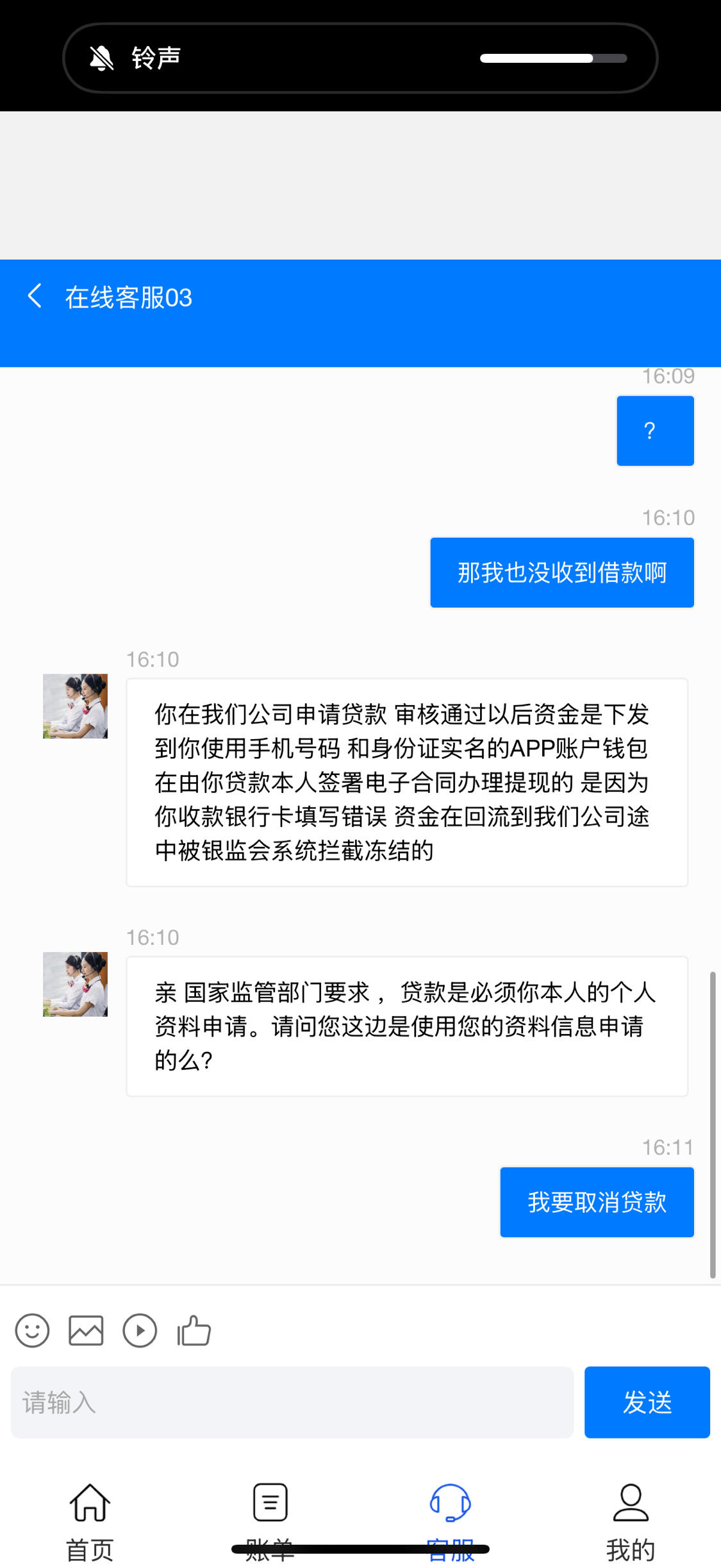Viewport: 721px width, 1568px height.
Task: Select the 我要取消贷款 message bubble
Action: coord(597,1201)
